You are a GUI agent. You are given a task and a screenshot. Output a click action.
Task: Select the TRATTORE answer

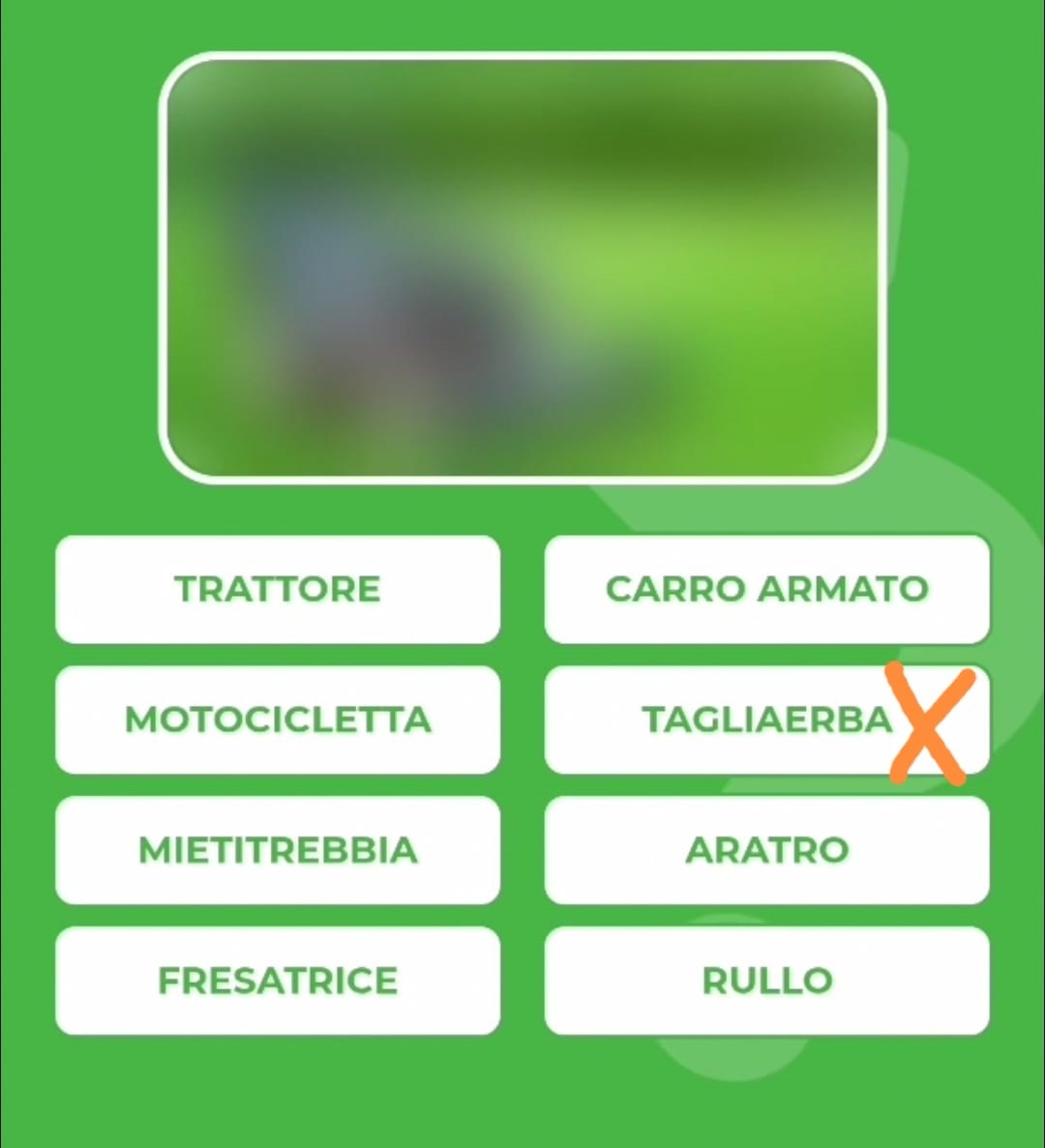tap(278, 589)
